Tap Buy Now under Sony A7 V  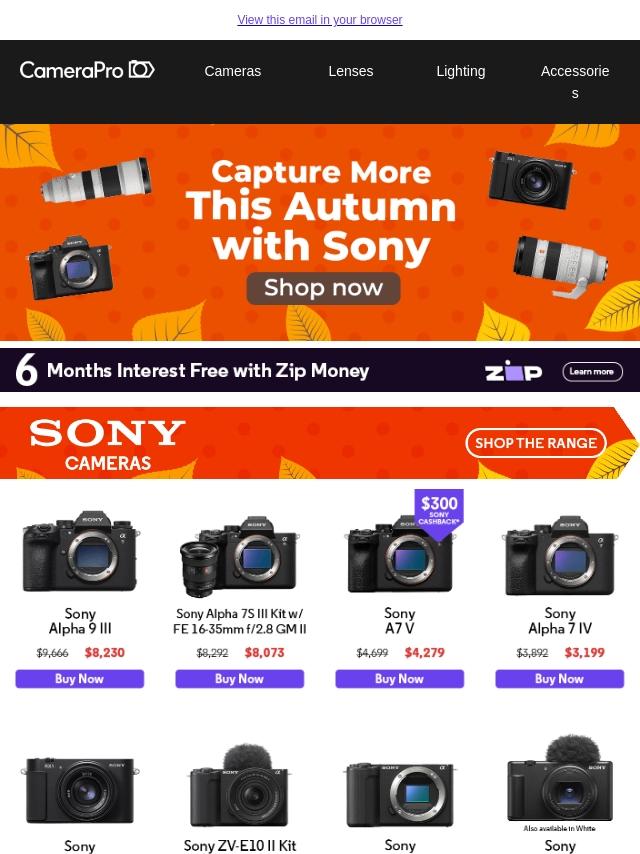399,679
